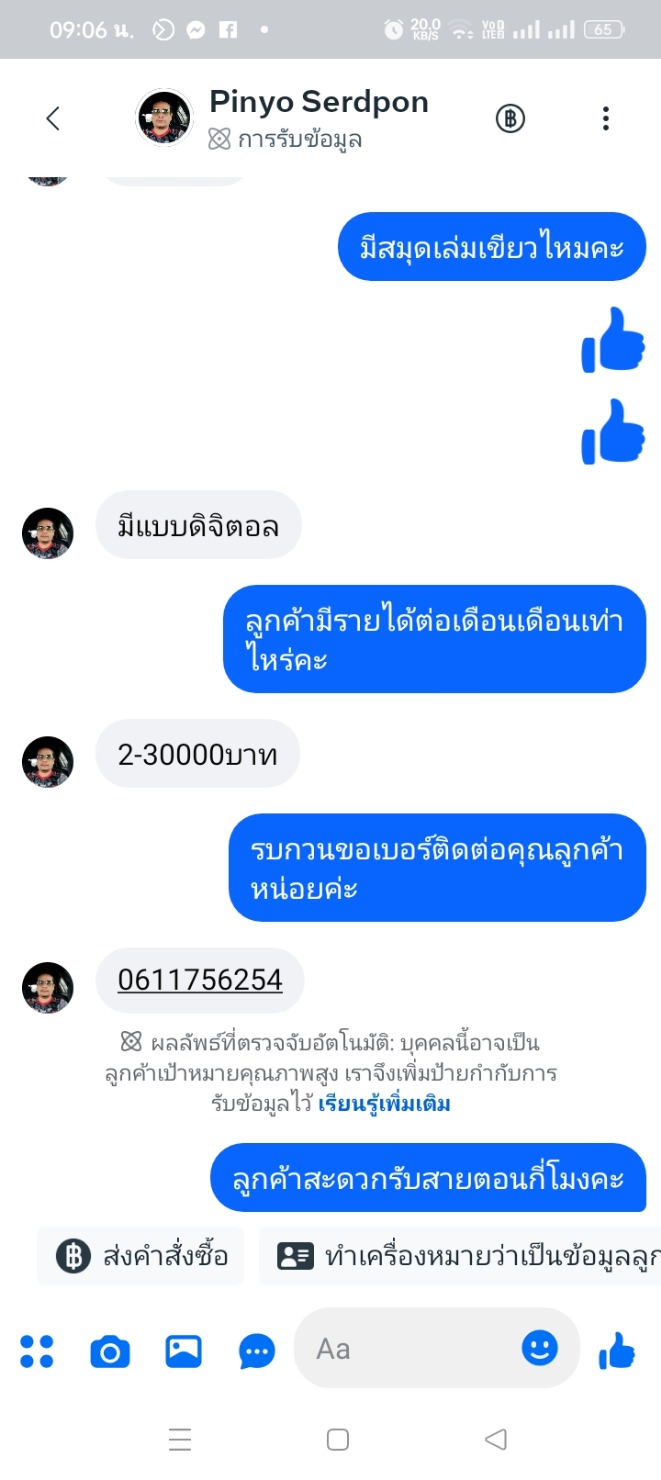The image size is (661, 1480).
Task: Tap the phone number link 0611756254
Action: point(200,980)
